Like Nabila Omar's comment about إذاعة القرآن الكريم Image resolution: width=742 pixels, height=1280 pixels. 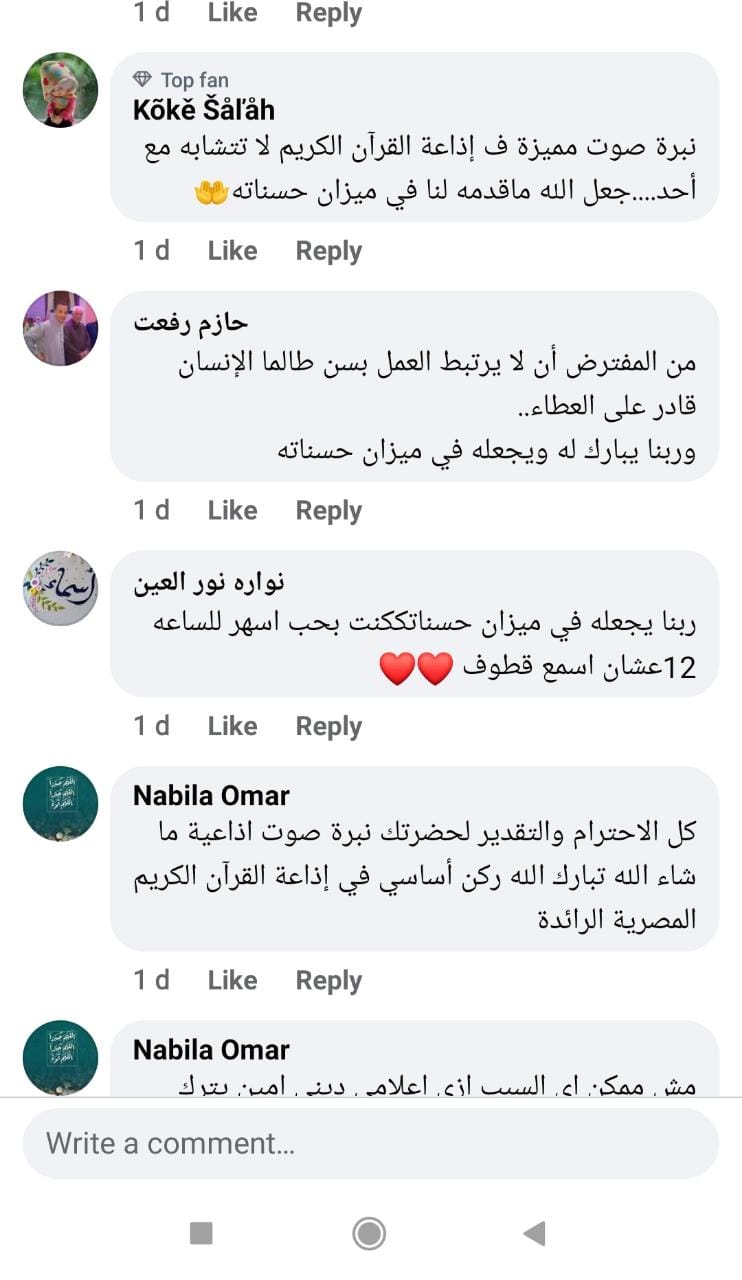pos(232,980)
